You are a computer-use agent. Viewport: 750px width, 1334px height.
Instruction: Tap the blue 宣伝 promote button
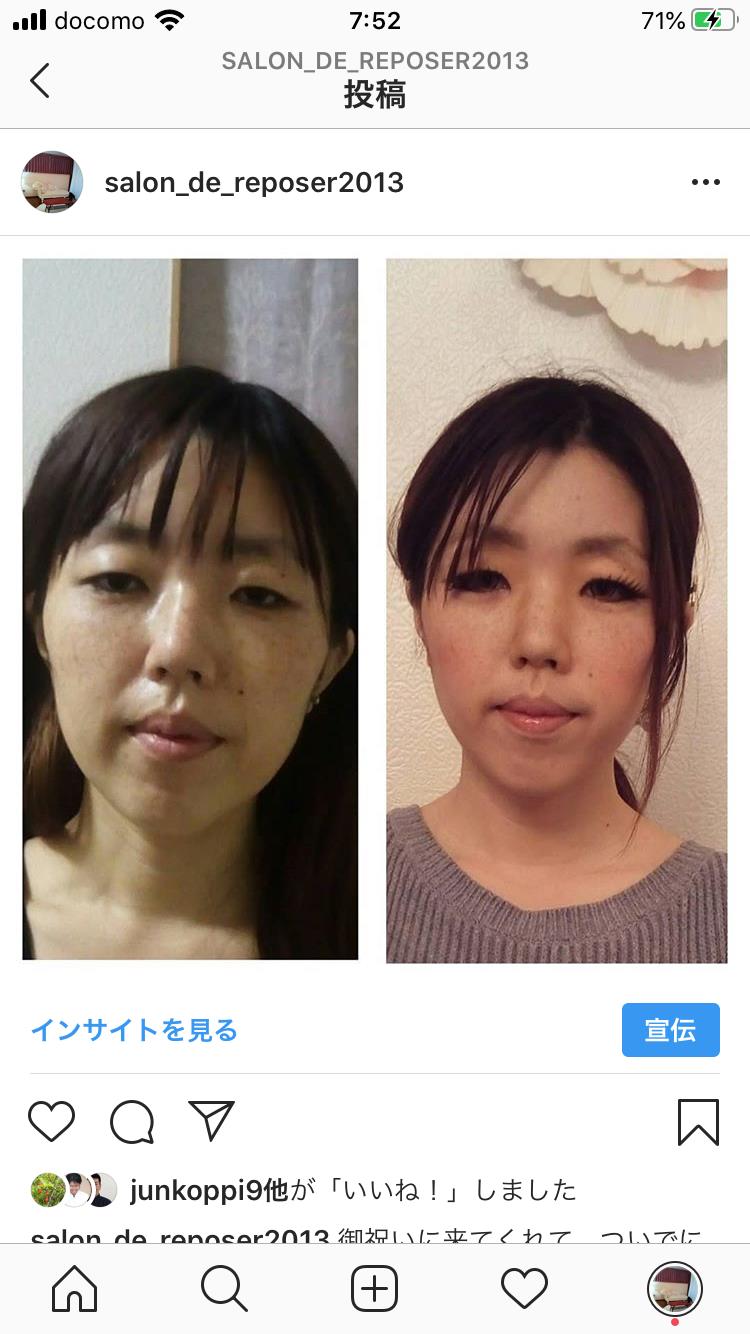pyautogui.click(x=670, y=1030)
